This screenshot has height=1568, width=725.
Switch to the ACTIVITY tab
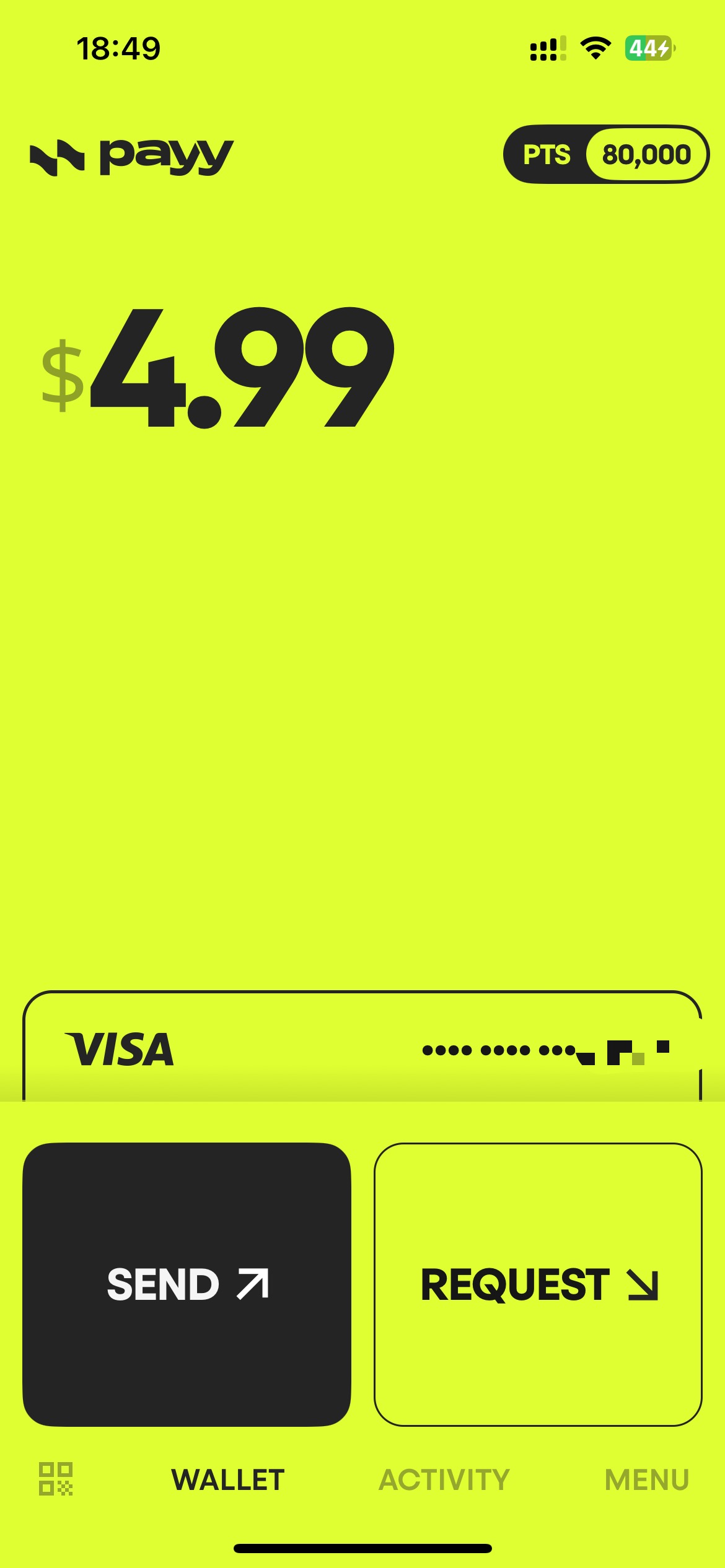click(x=444, y=1479)
